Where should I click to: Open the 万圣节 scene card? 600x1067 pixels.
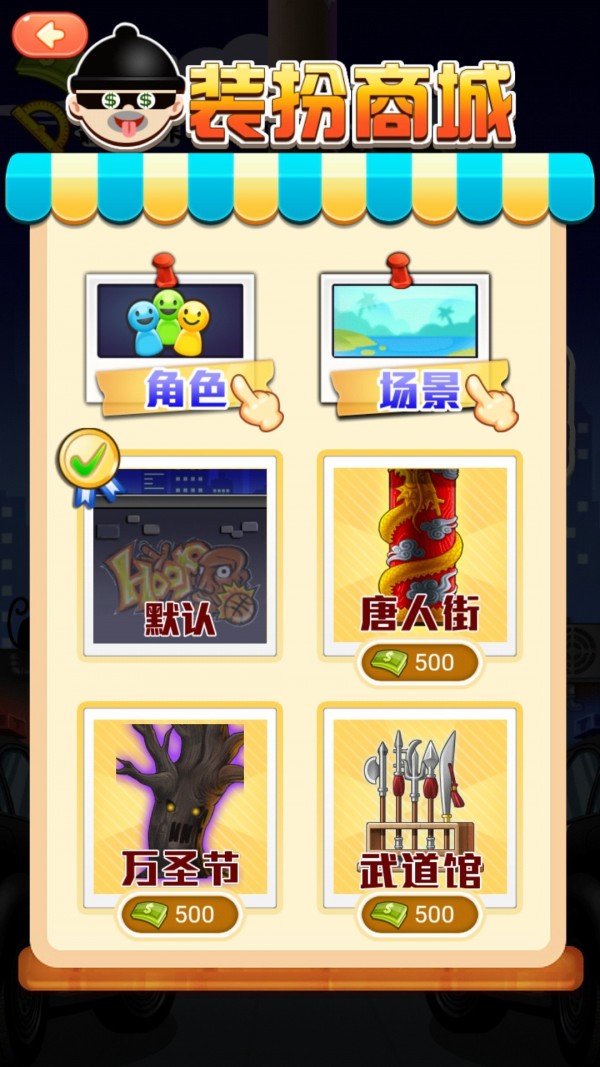point(180,805)
